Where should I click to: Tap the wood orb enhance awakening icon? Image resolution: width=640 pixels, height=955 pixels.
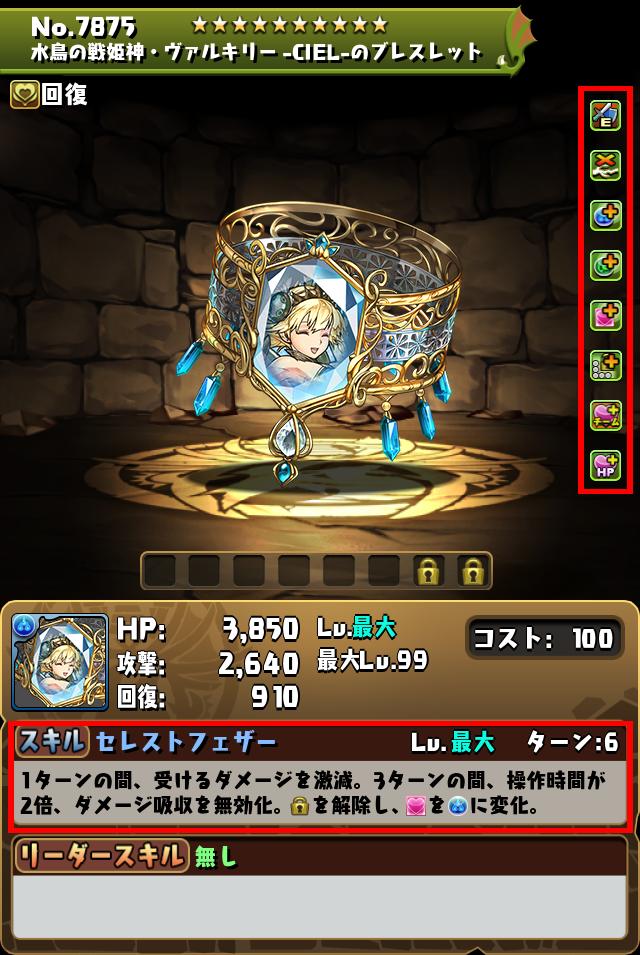606,264
